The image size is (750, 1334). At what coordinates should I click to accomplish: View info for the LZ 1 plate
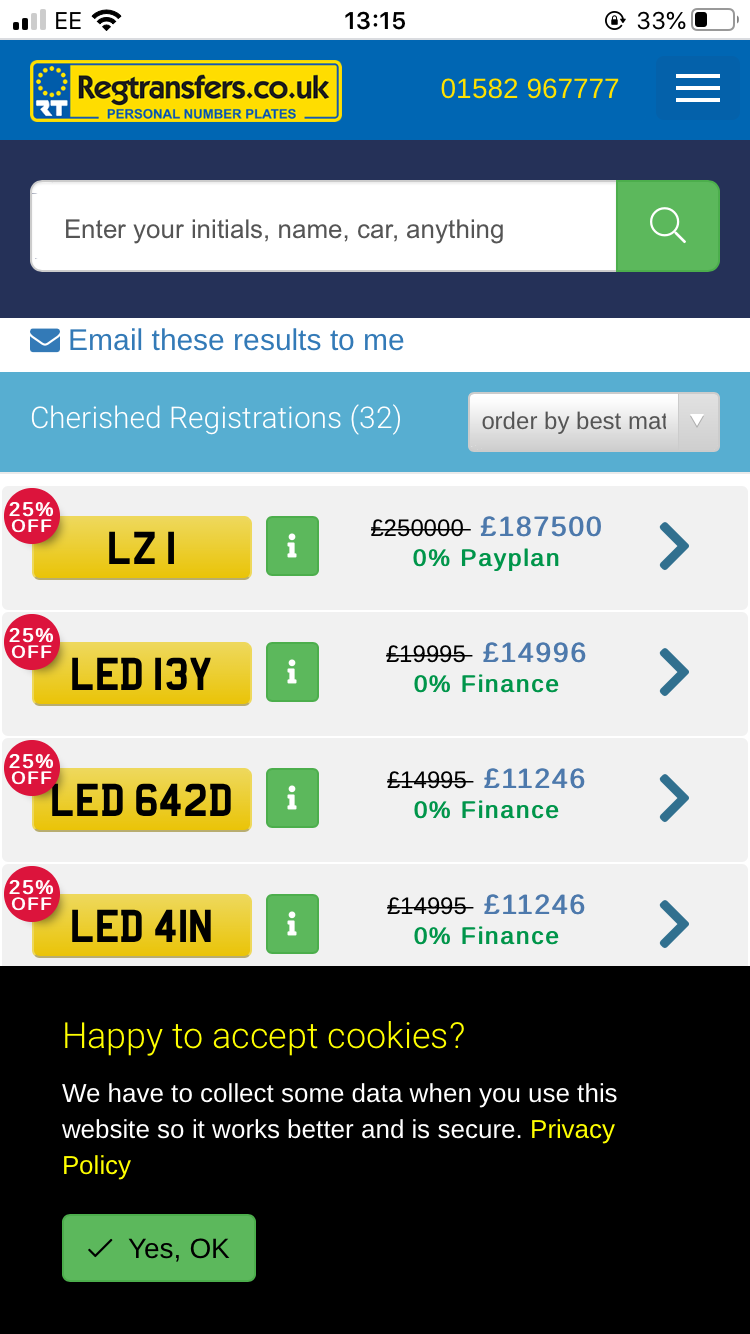tap(292, 546)
